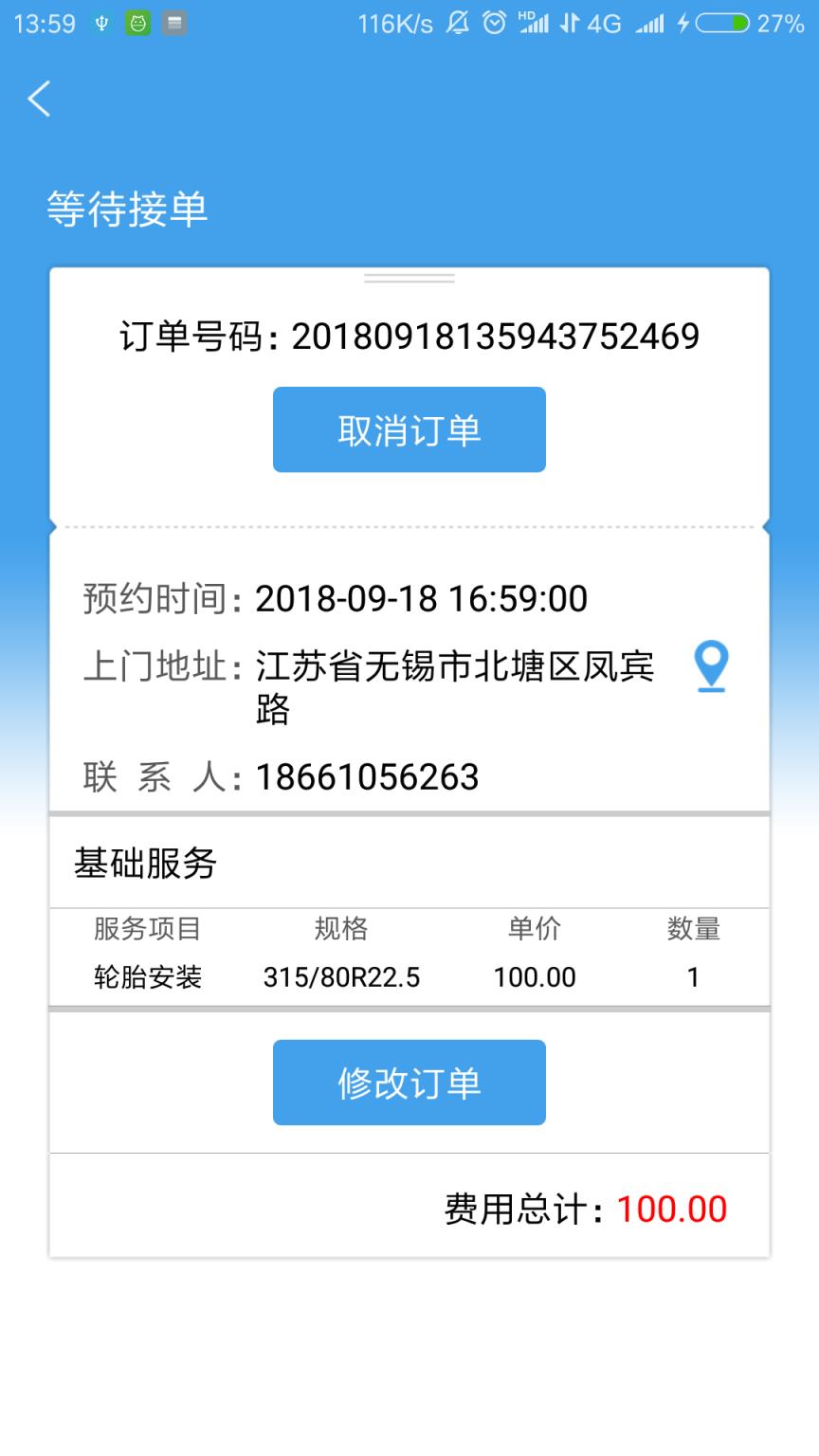Tap the contact phone number 18661056263
Image resolution: width=819 pixels, height=1456 pixels.
click(x=368, y=777)
